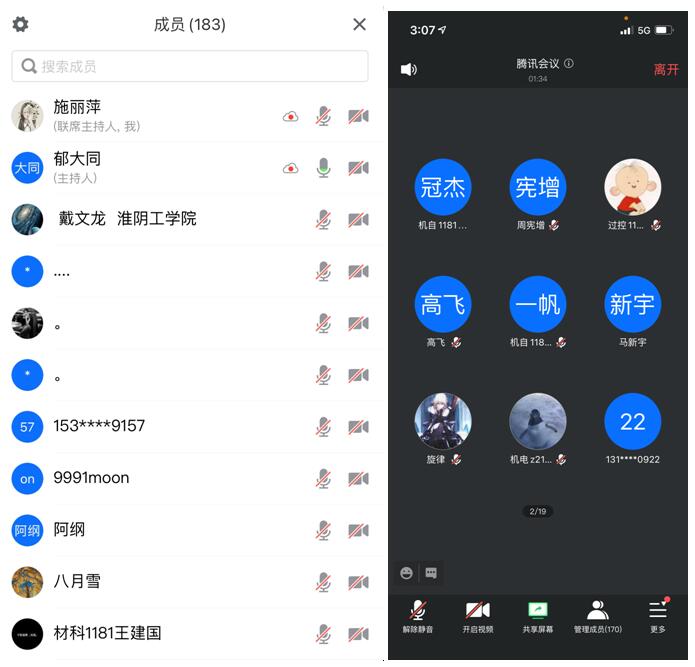The width and height of the screenshot is (695, 667).
Task: Toggle the speaker audio icon
Action: (408, 69)
